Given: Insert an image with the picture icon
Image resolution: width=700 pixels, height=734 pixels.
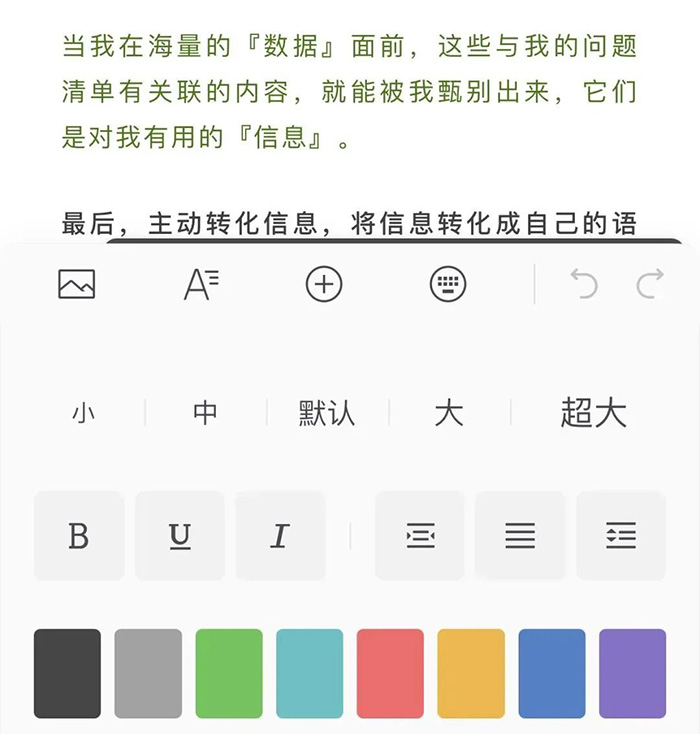Looking at the screenshot, I should click(77, 285).
